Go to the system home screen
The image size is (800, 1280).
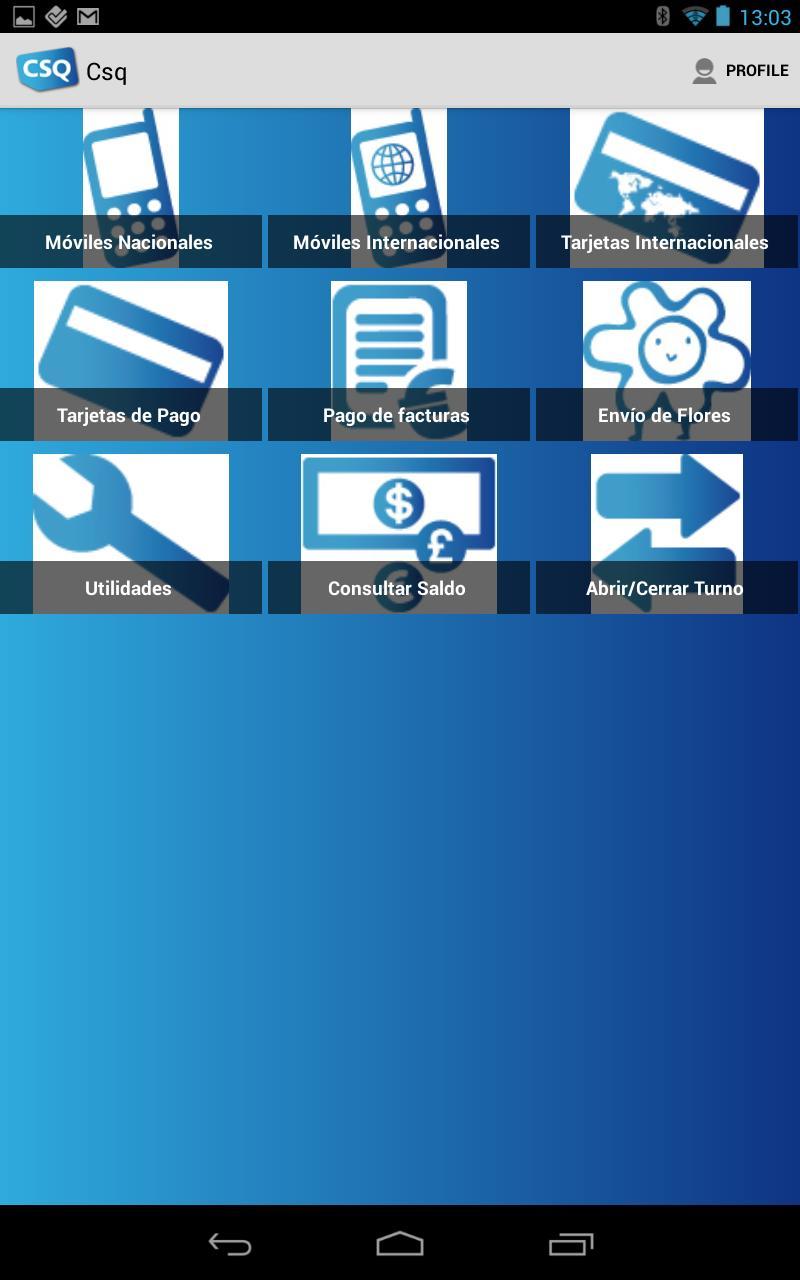coord(400,1244)
